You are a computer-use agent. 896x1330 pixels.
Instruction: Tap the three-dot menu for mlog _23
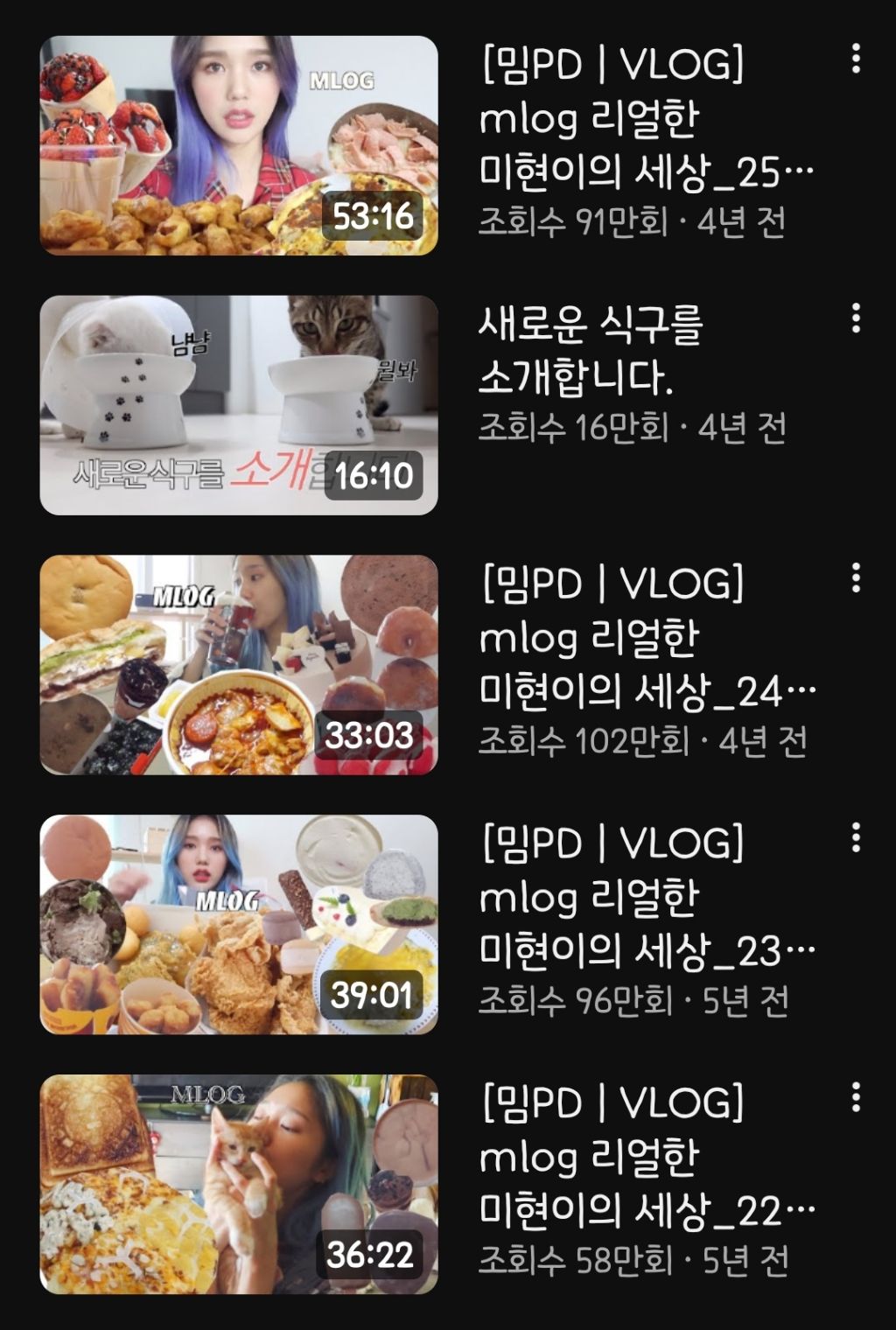[856, 838]
